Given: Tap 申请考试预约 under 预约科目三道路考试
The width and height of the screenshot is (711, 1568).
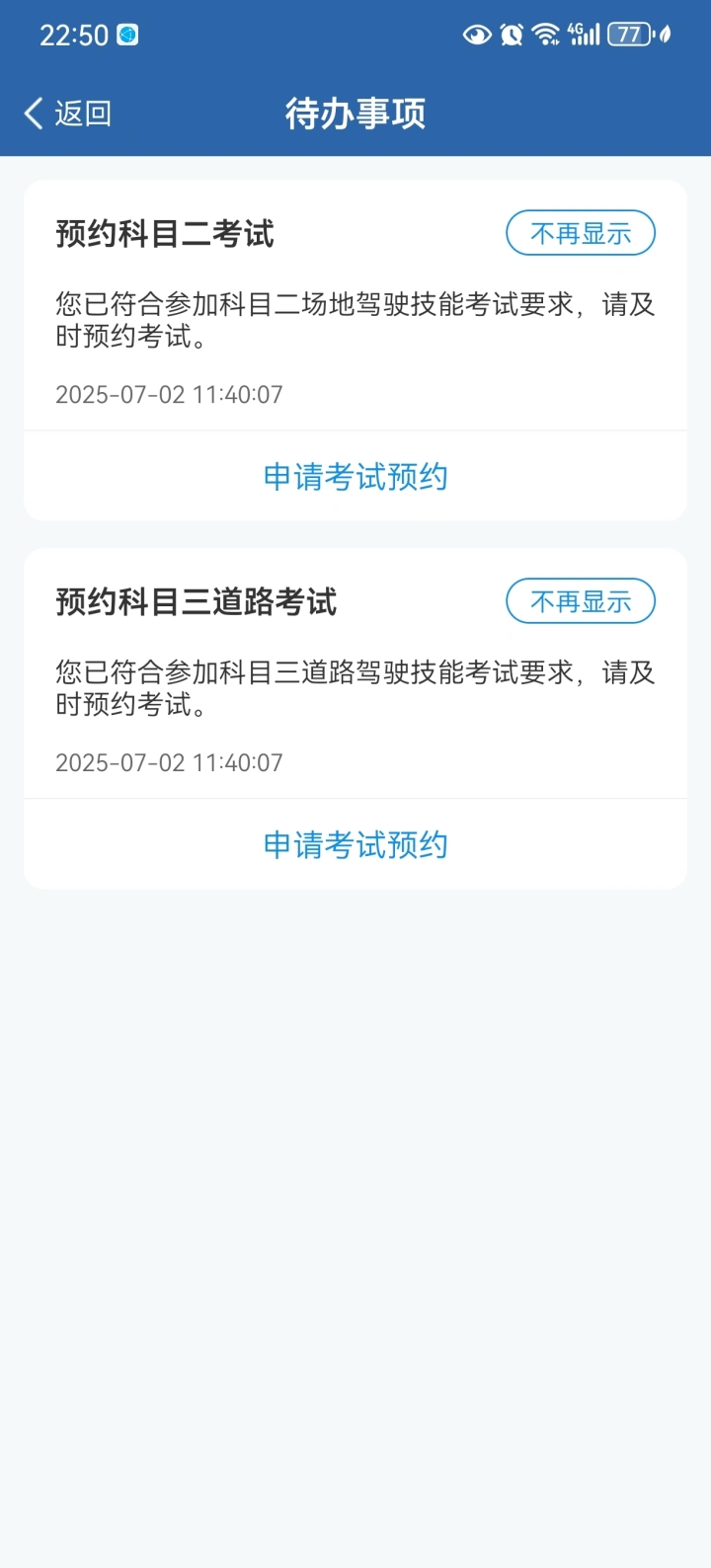Looking at the screenshot, I should coord(355,845).
